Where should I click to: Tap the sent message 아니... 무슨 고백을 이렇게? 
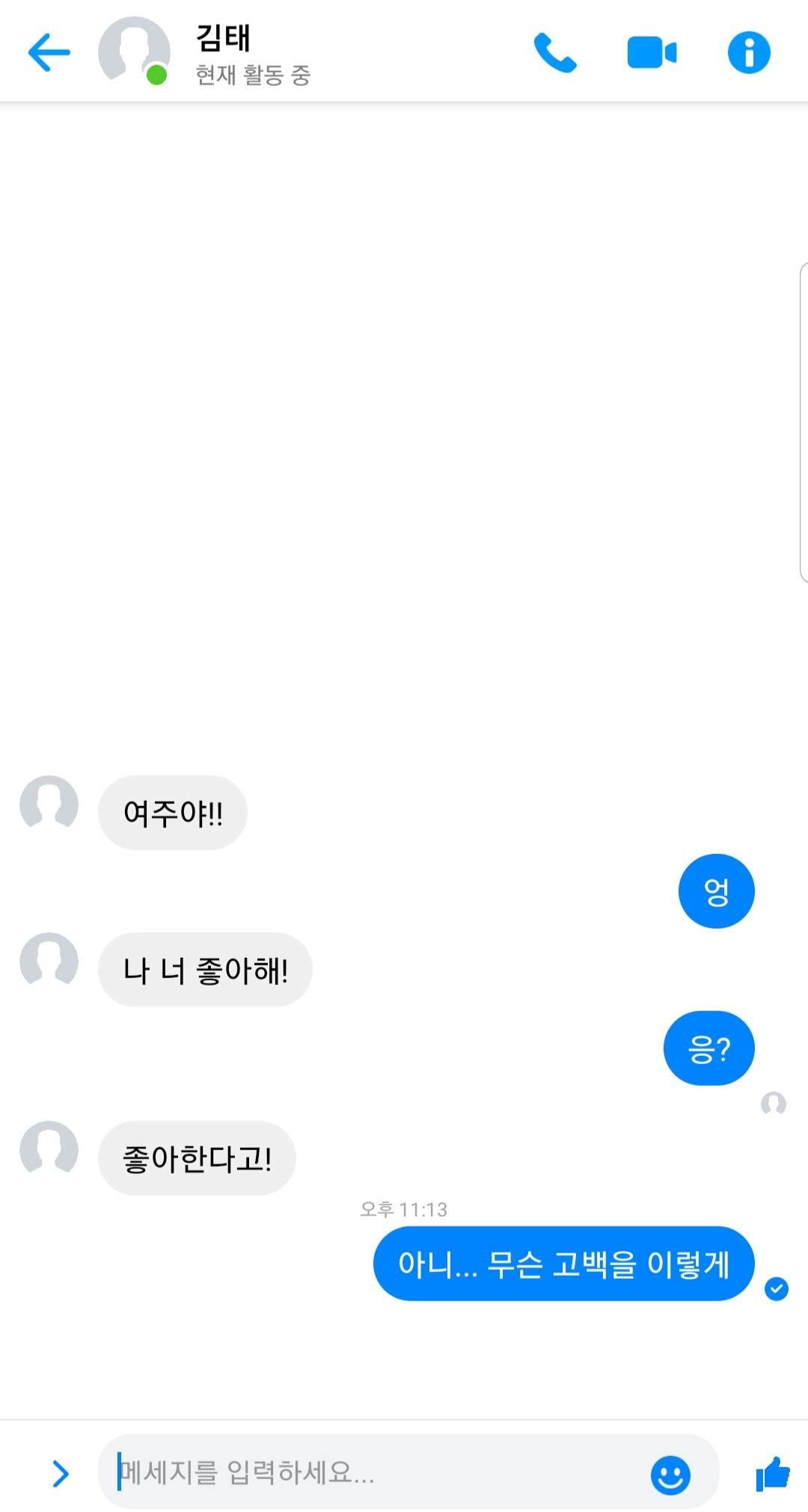coord(563,1264)
